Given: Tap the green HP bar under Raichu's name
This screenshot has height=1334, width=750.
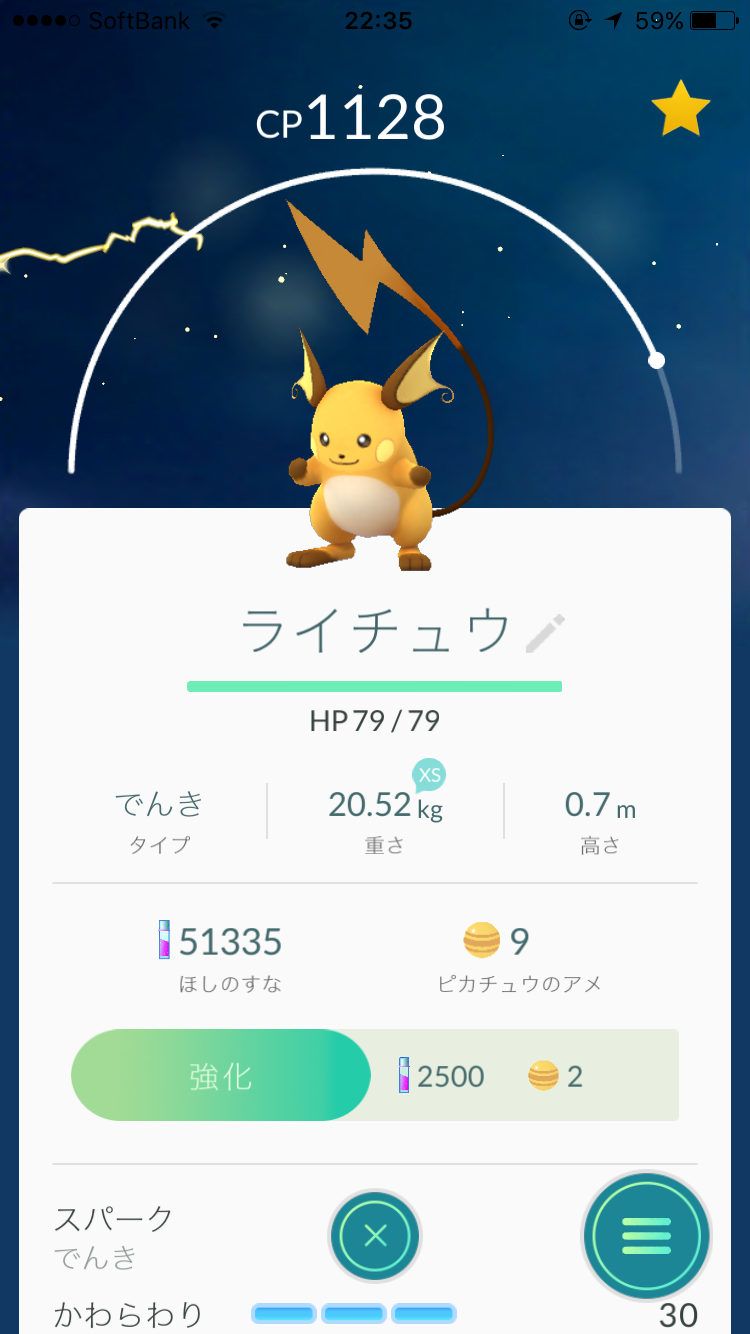Looking at the screenshot, I should point(375,687).
